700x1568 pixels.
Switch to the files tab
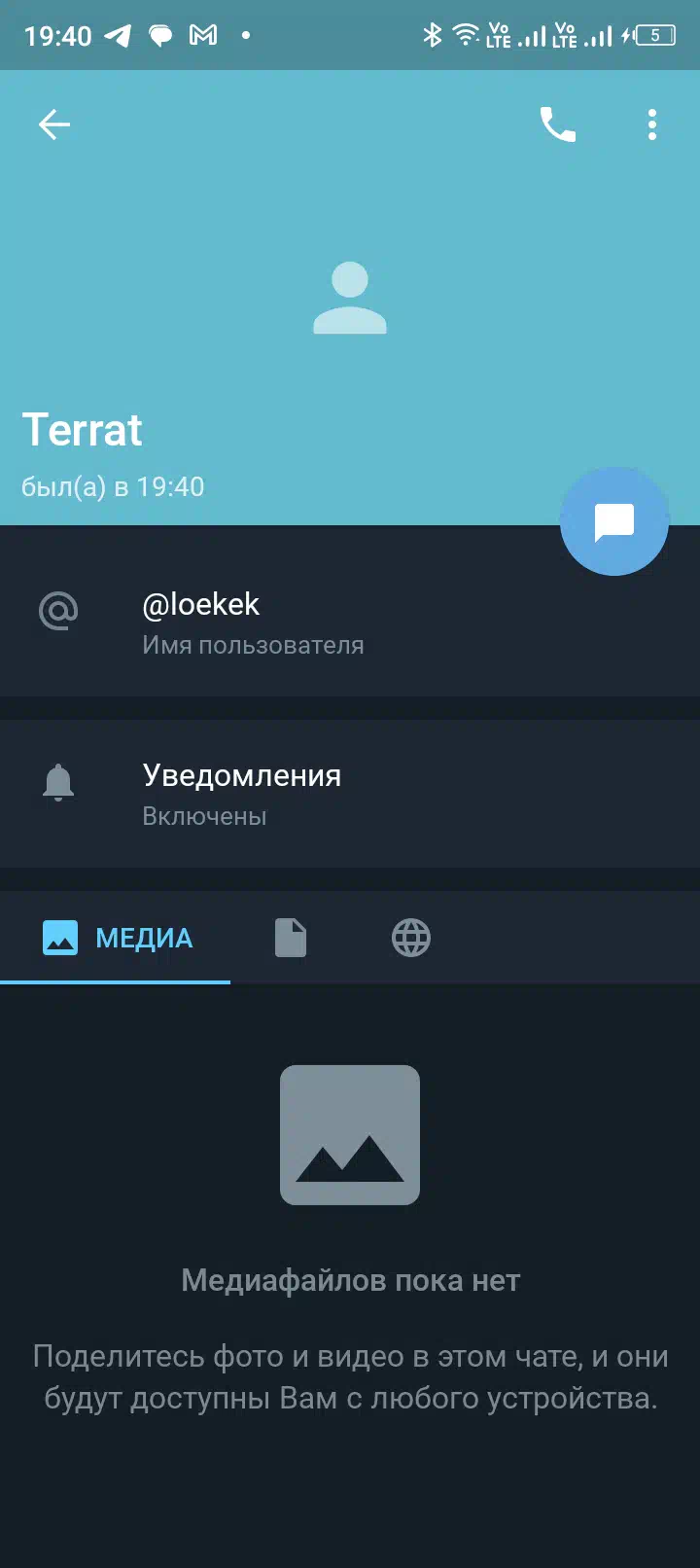click(x=291, y=938)
